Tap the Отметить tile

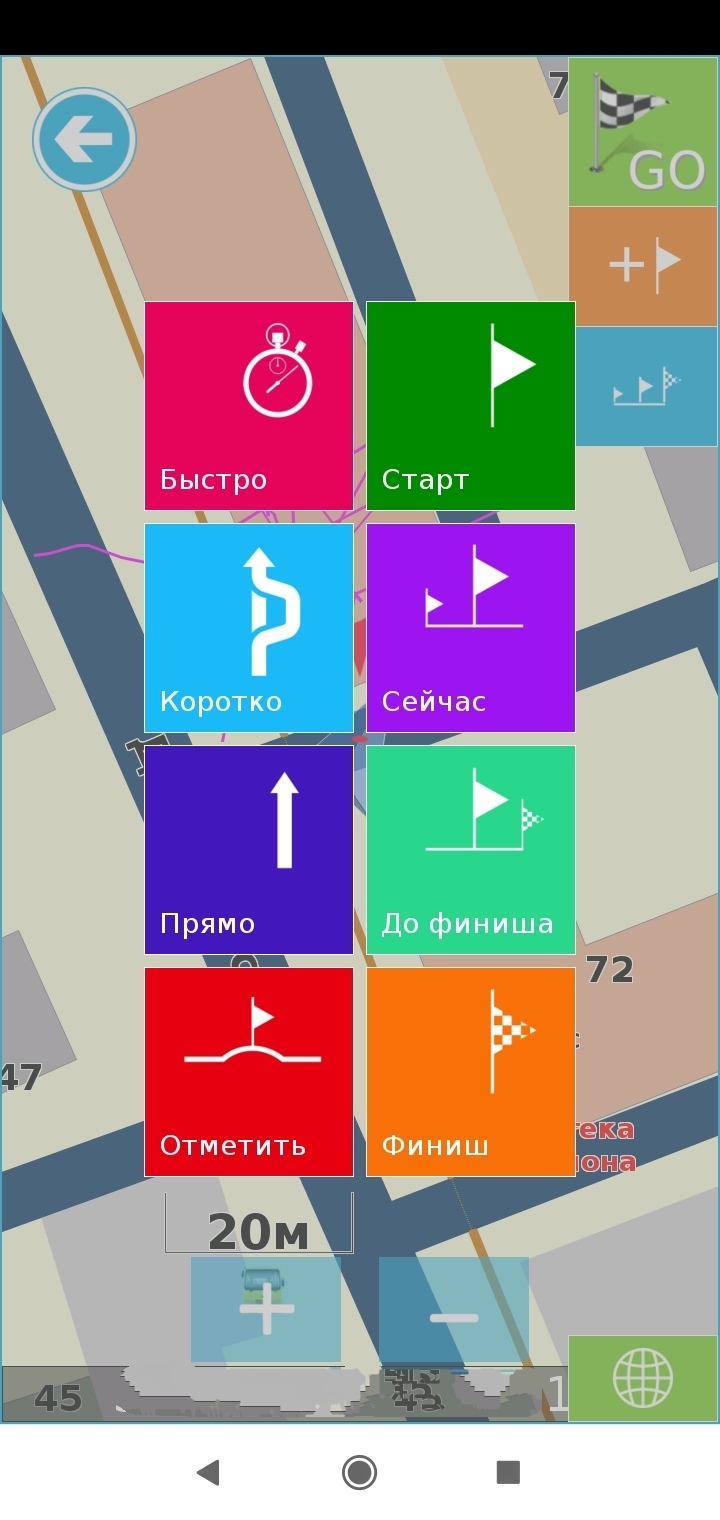point(249,1071)
